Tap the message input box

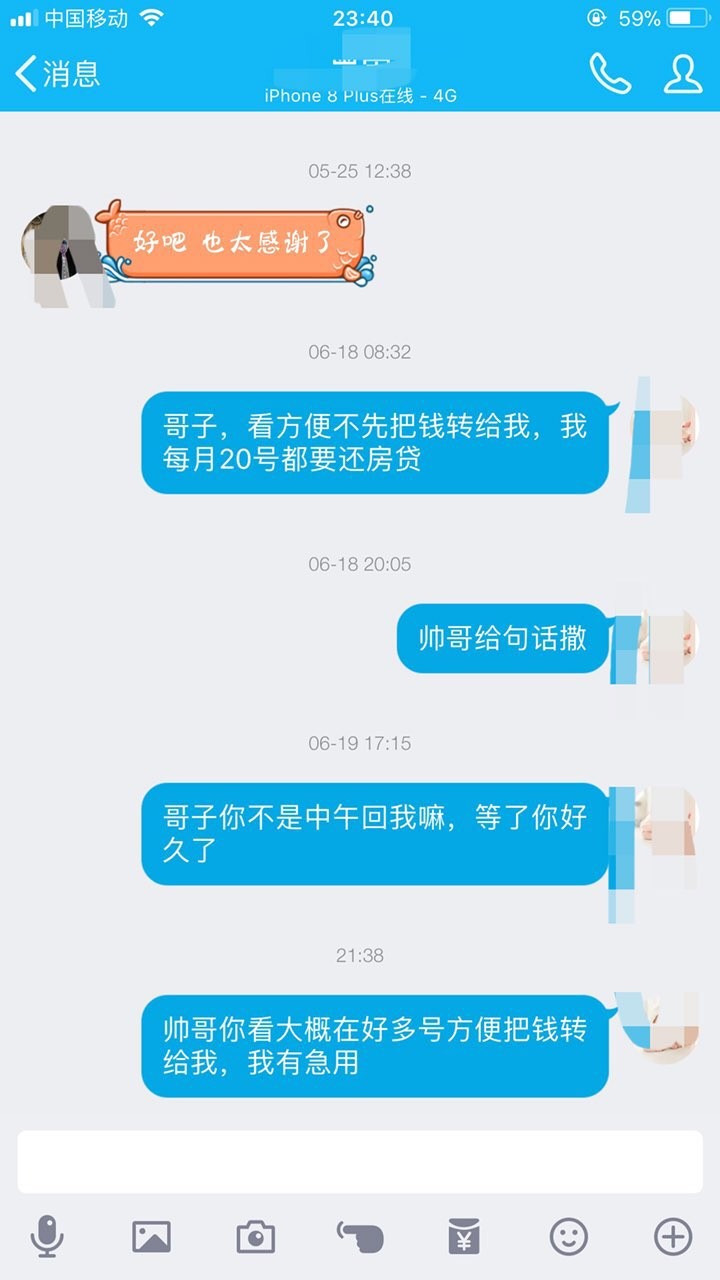(x=360, y=1161)
